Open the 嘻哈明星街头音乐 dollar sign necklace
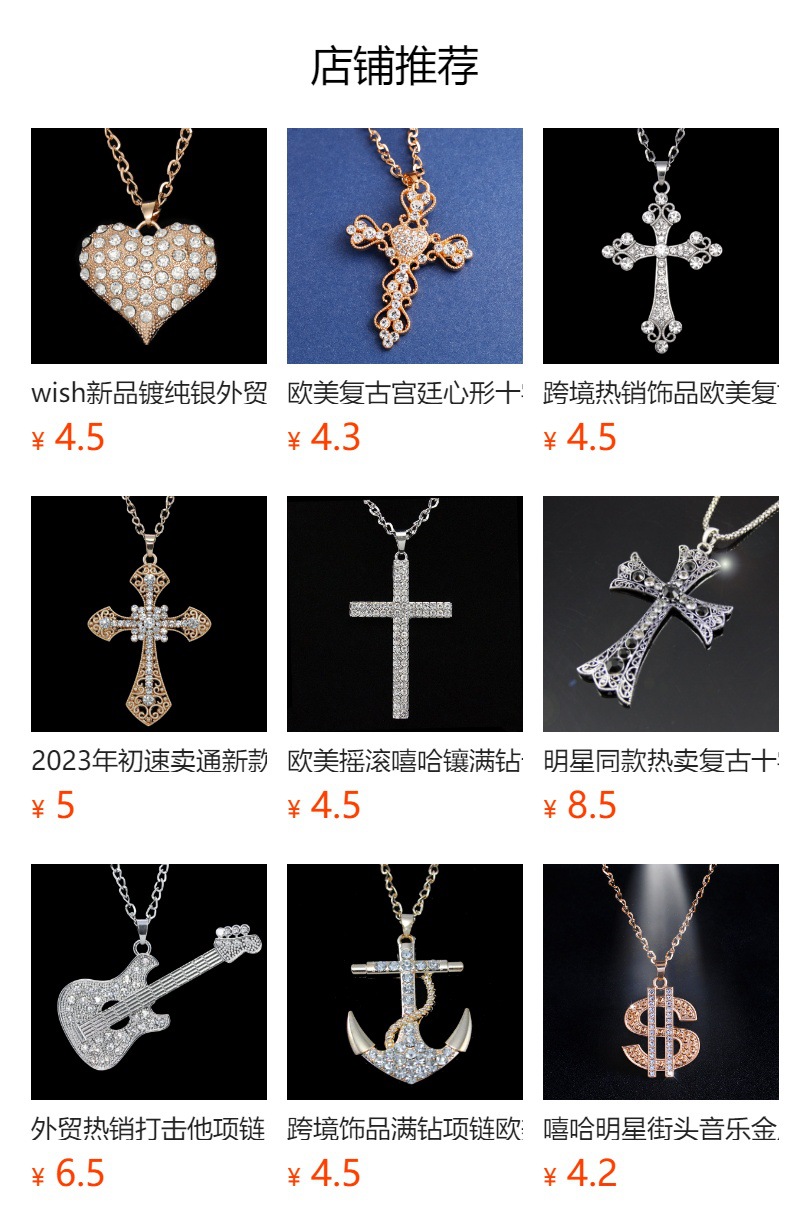Viewport: 790px width, 1232px height. click(x=661, y=982)
